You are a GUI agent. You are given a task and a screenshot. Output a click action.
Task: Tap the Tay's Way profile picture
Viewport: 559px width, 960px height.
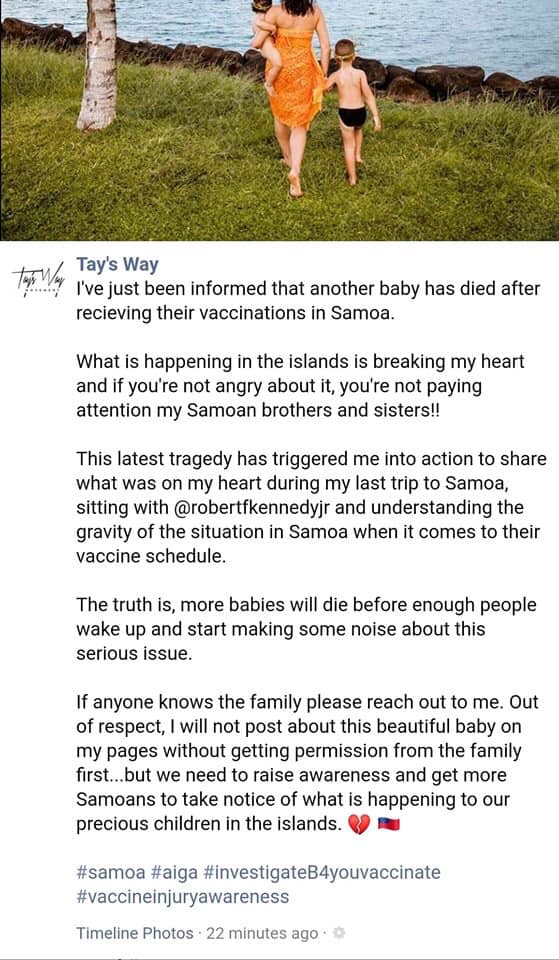(39, 278)
